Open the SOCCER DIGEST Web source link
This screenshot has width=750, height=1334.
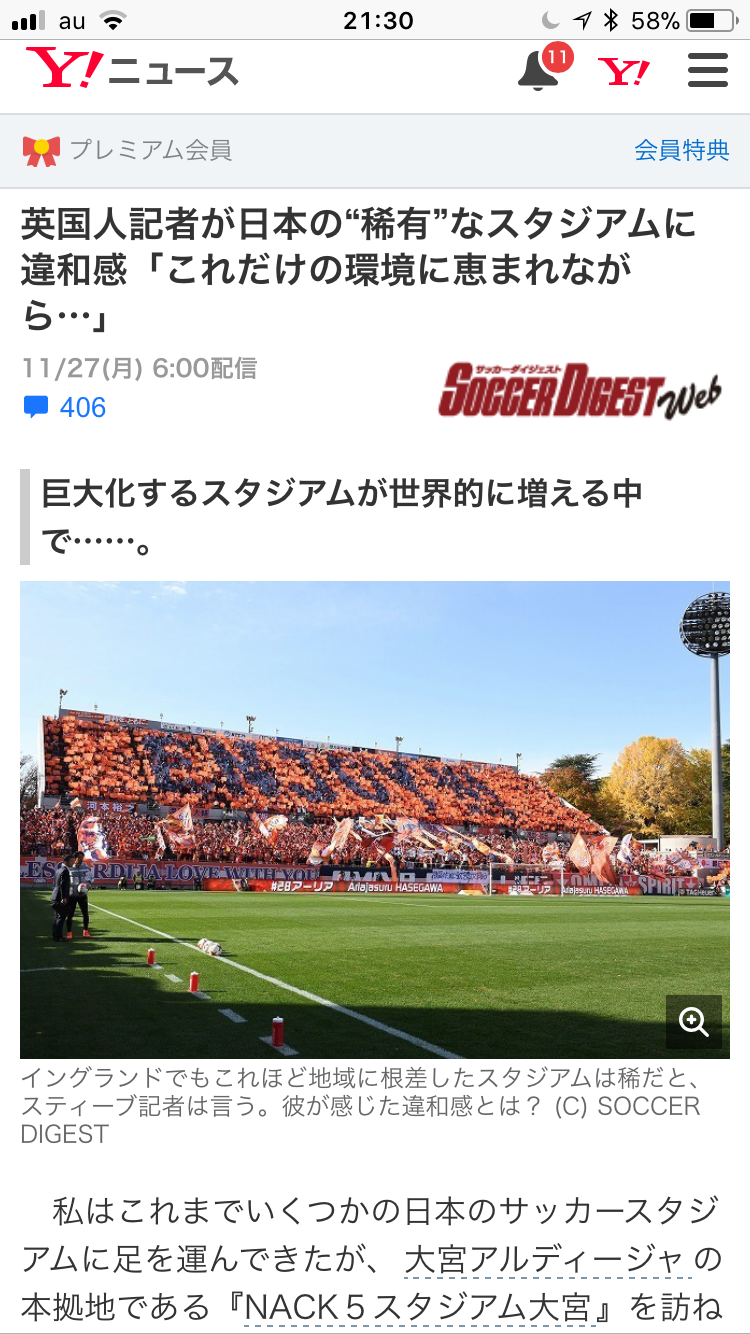point(580,390)
